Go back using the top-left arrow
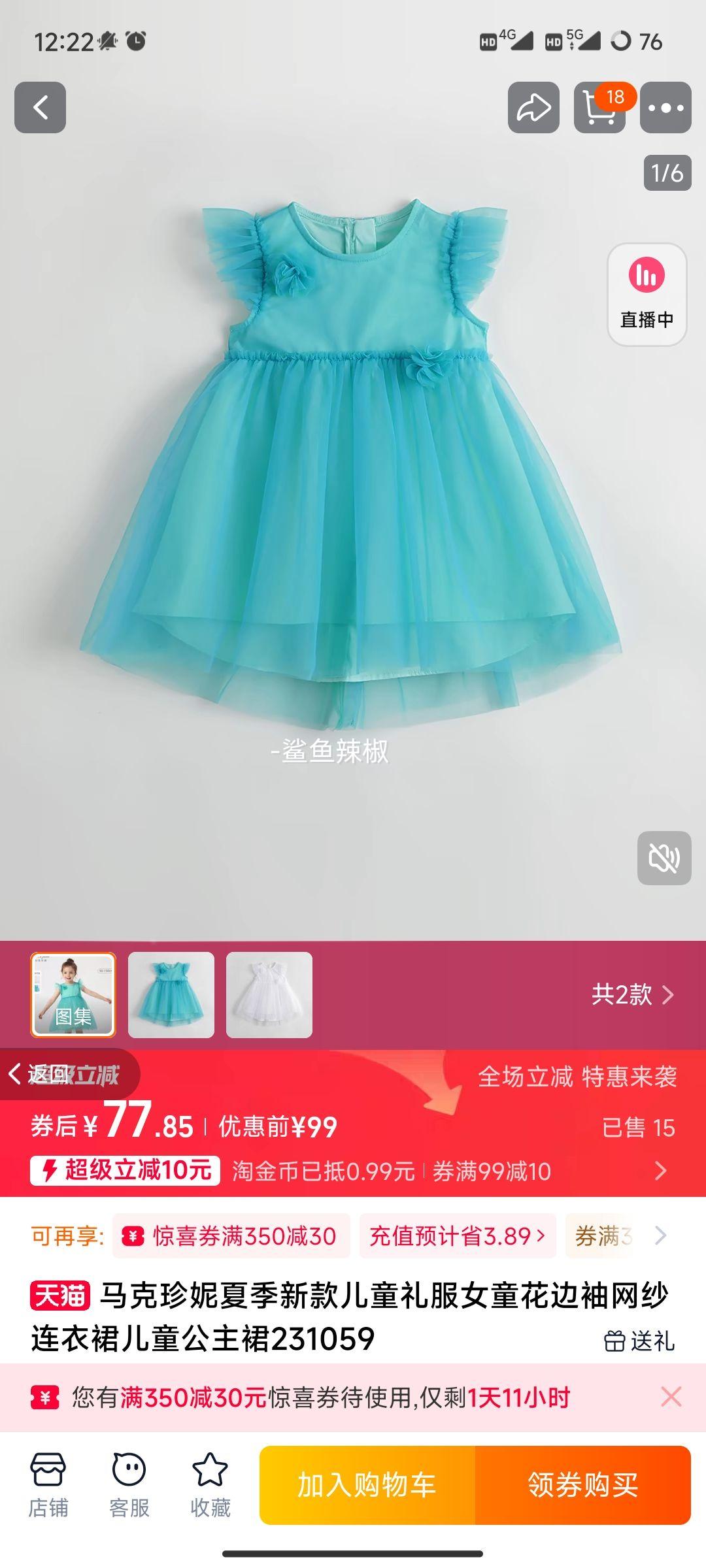 (x=40, y=108)
